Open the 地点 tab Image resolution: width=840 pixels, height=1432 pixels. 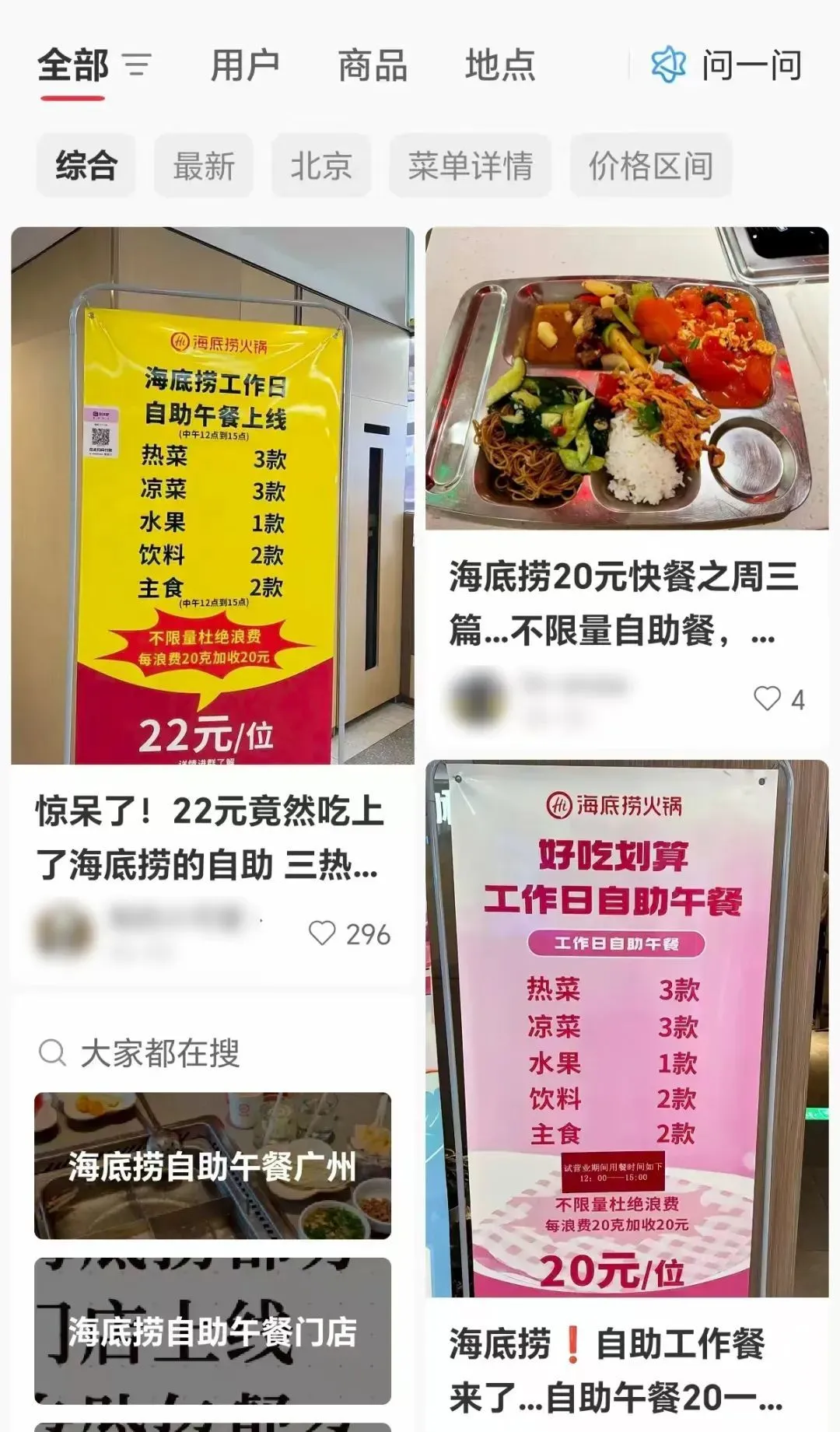tap(499, 66)
